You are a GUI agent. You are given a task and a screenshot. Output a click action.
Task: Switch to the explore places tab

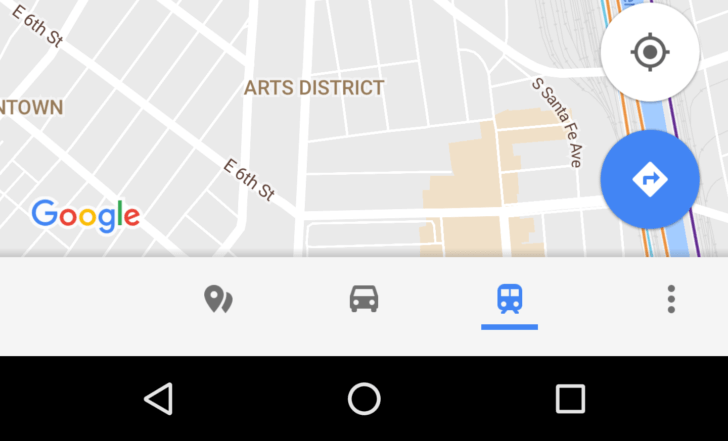[218, 299]
